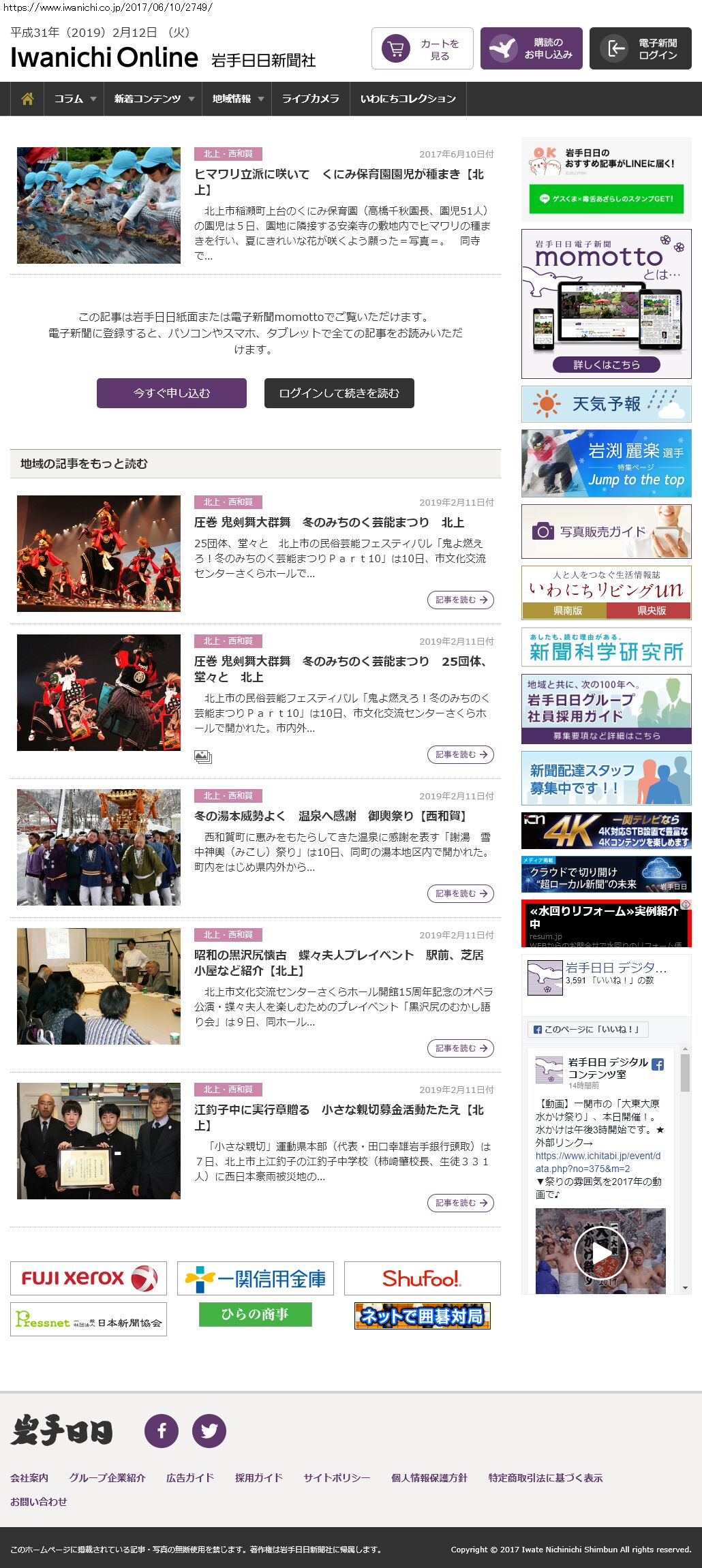Tap the 購読のお申し込み subscription button

point(531,48)
